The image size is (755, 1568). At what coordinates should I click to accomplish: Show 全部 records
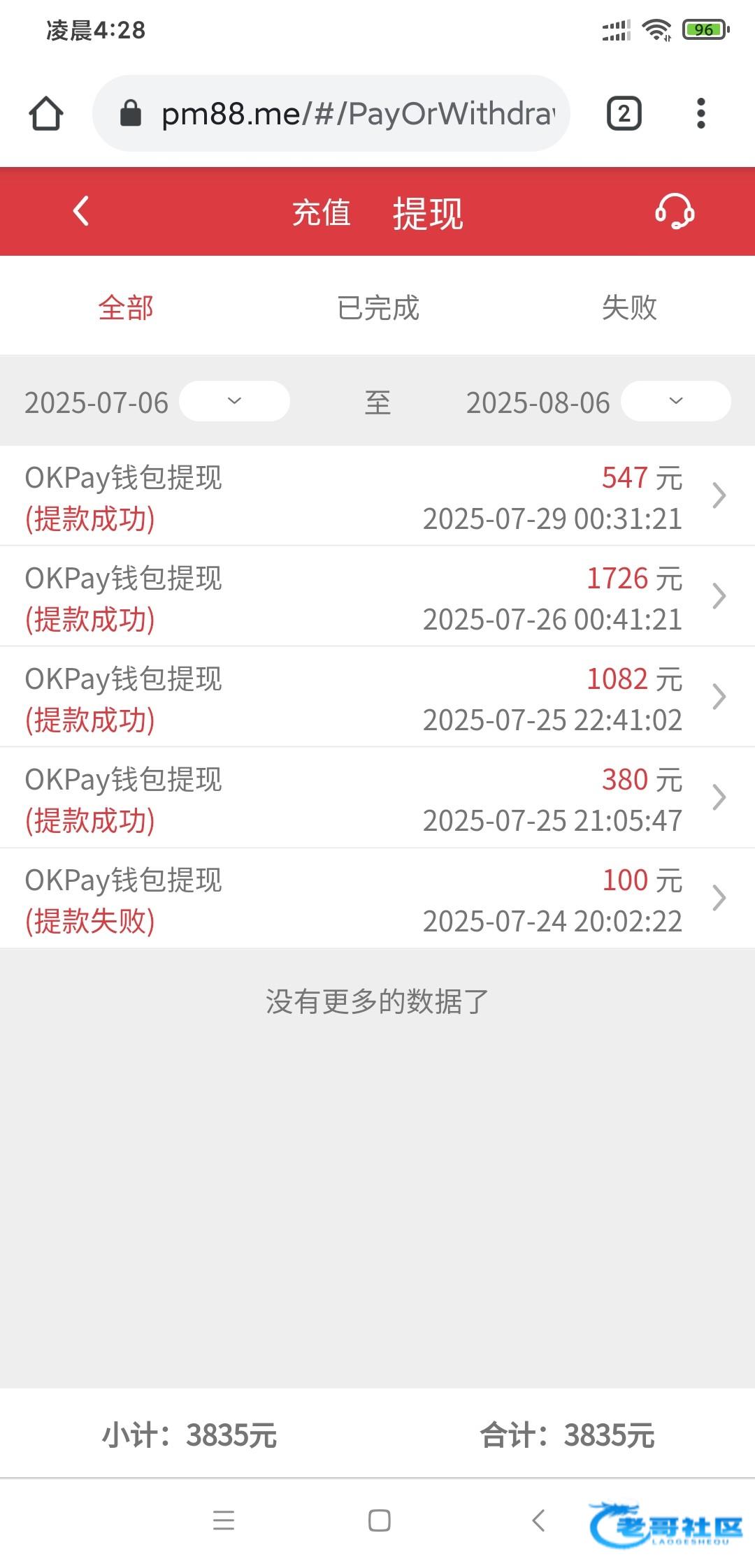pos(126,307)
